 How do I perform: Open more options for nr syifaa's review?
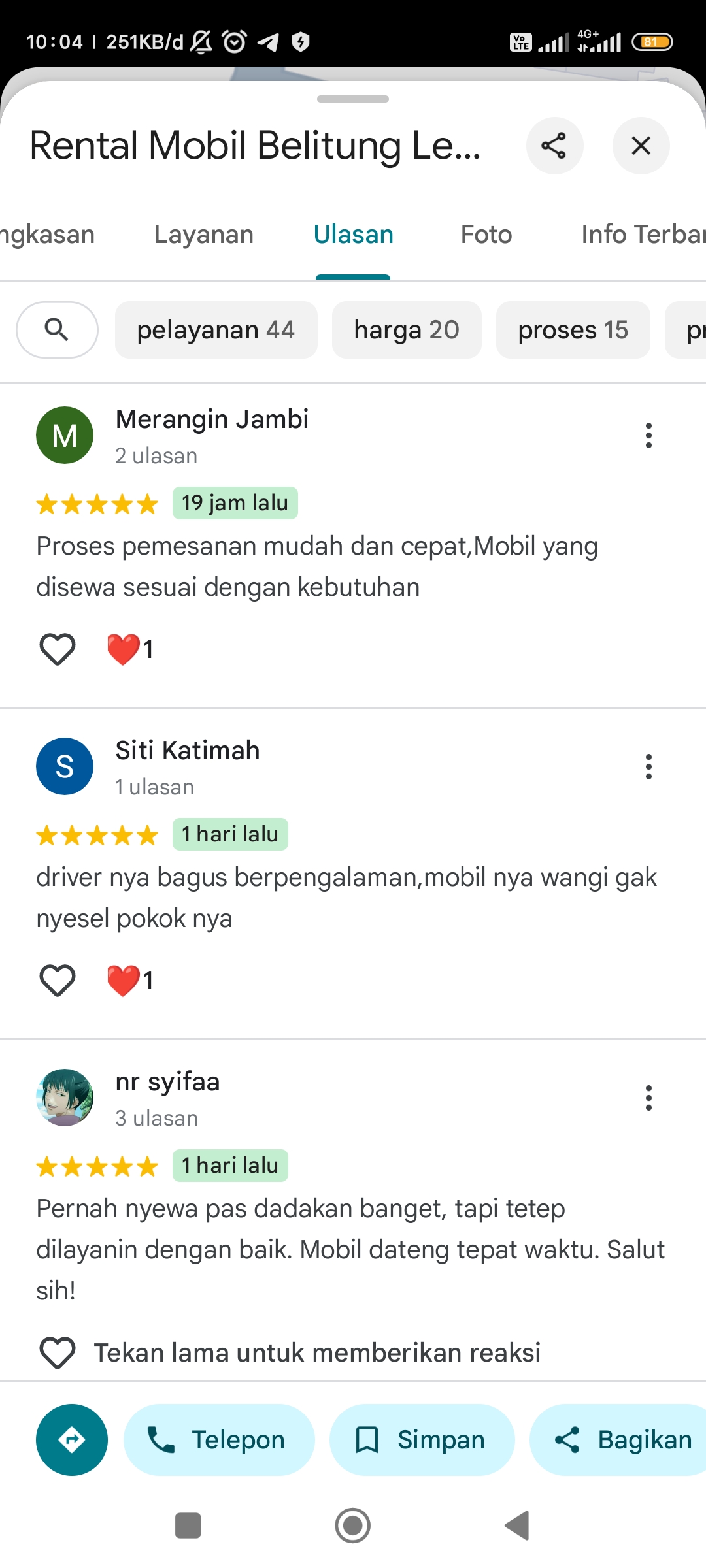[x=648, y=1098]
